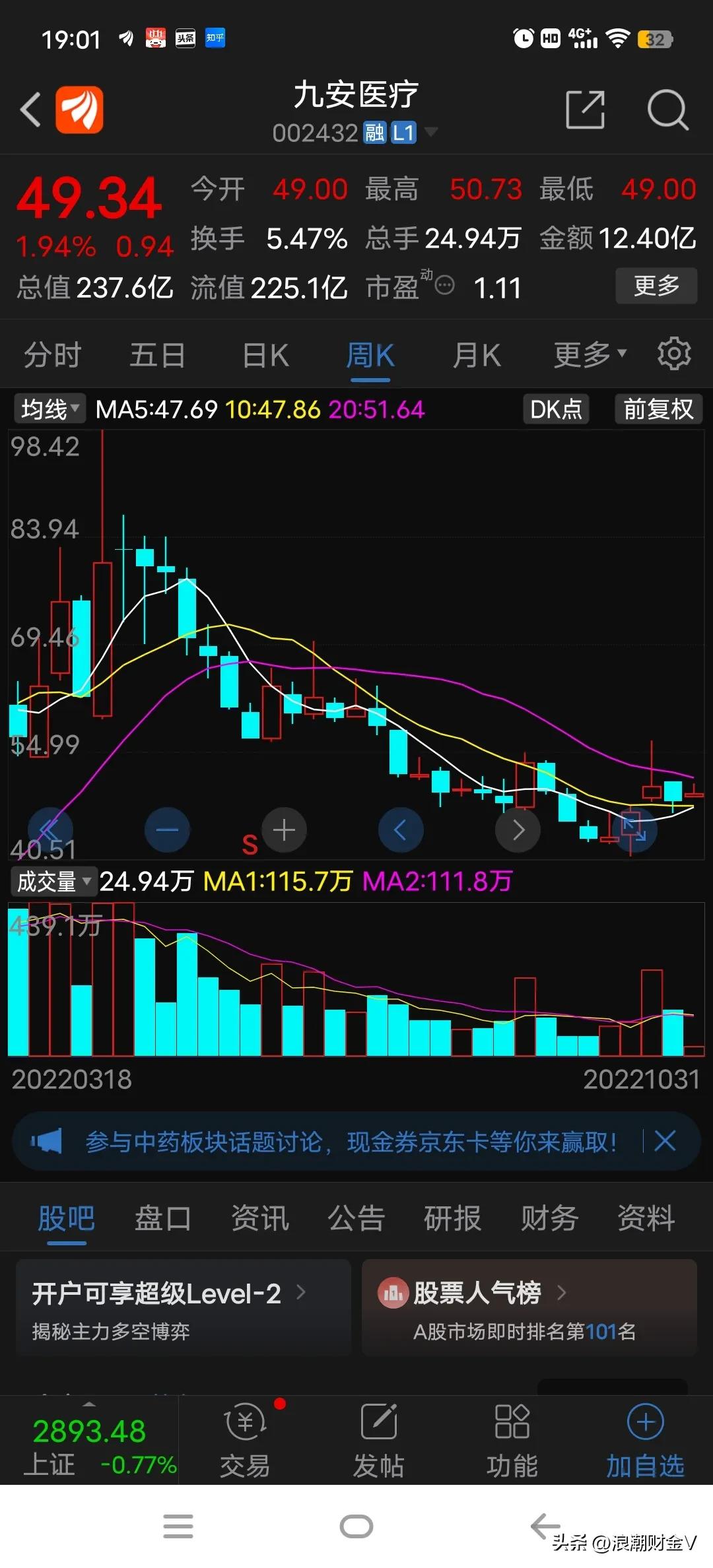This screenshot has height=1568, width=713.
Task: Expand the 更多 chart period dropdown
Action: click(590, 355)
